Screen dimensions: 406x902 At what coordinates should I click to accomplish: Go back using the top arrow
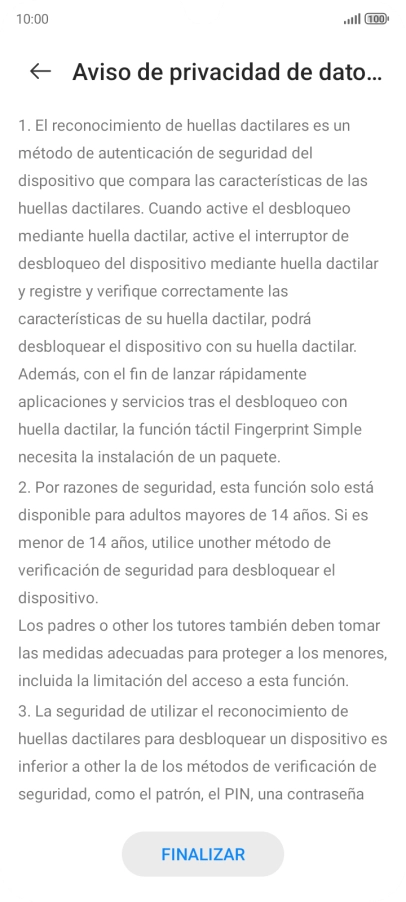pos(40,72)
